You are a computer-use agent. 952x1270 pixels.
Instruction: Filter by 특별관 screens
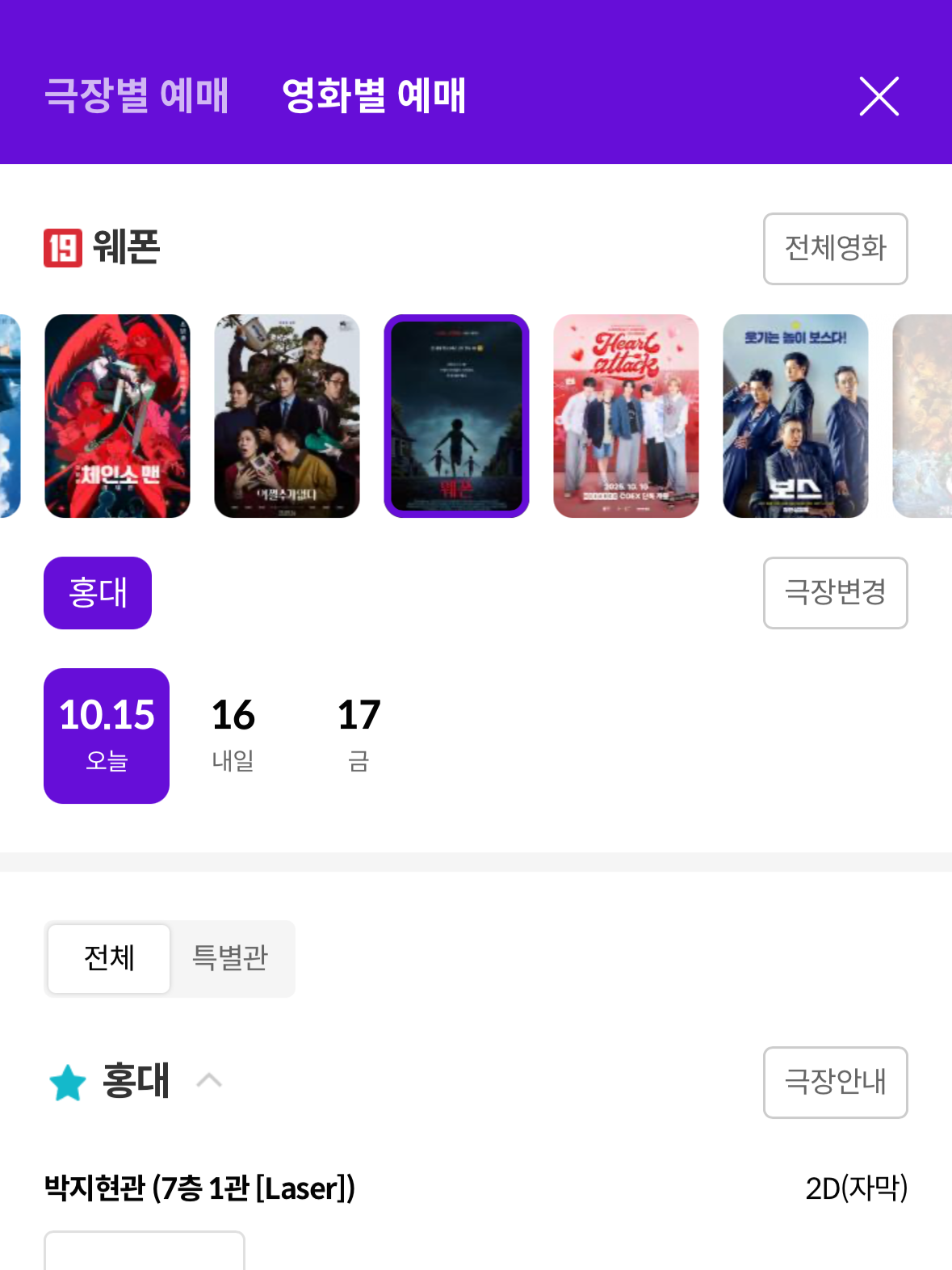coord(230,958)
